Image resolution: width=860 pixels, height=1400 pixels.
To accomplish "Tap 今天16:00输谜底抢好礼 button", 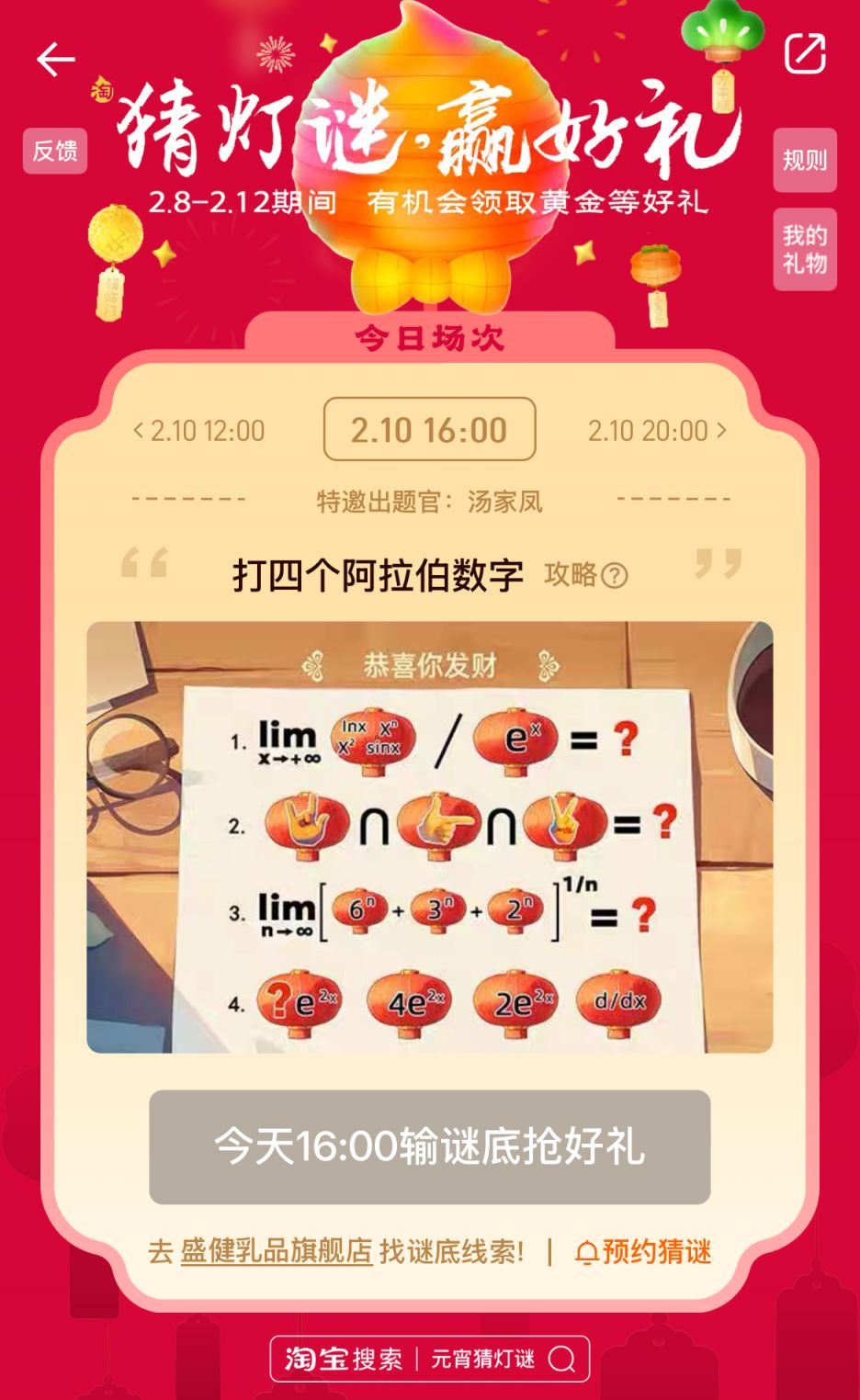I will pyautogui.click(x=429, y=1146).
